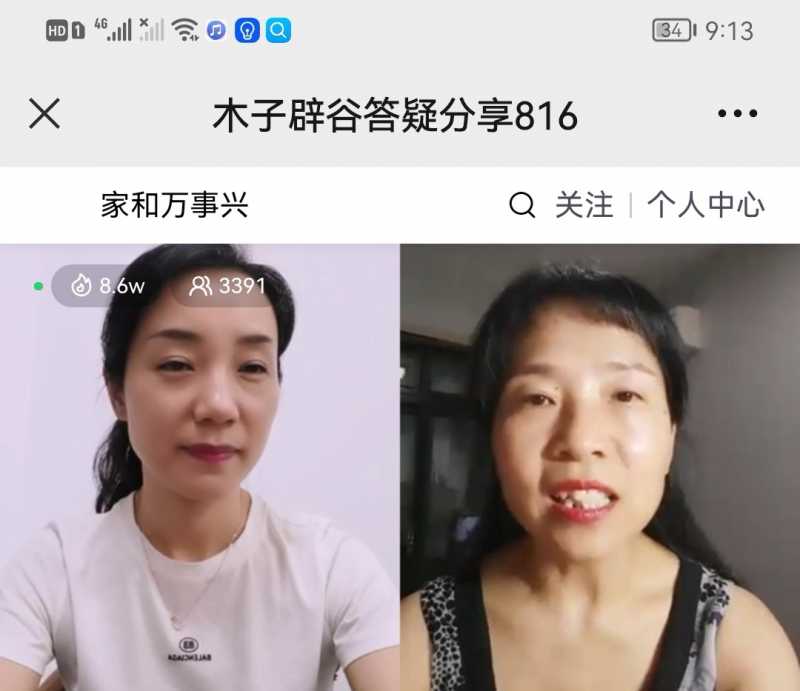The width and height of the screenshot is (800, 691).
Task: Follow the channel via 关注
Action: click(584, 206)
